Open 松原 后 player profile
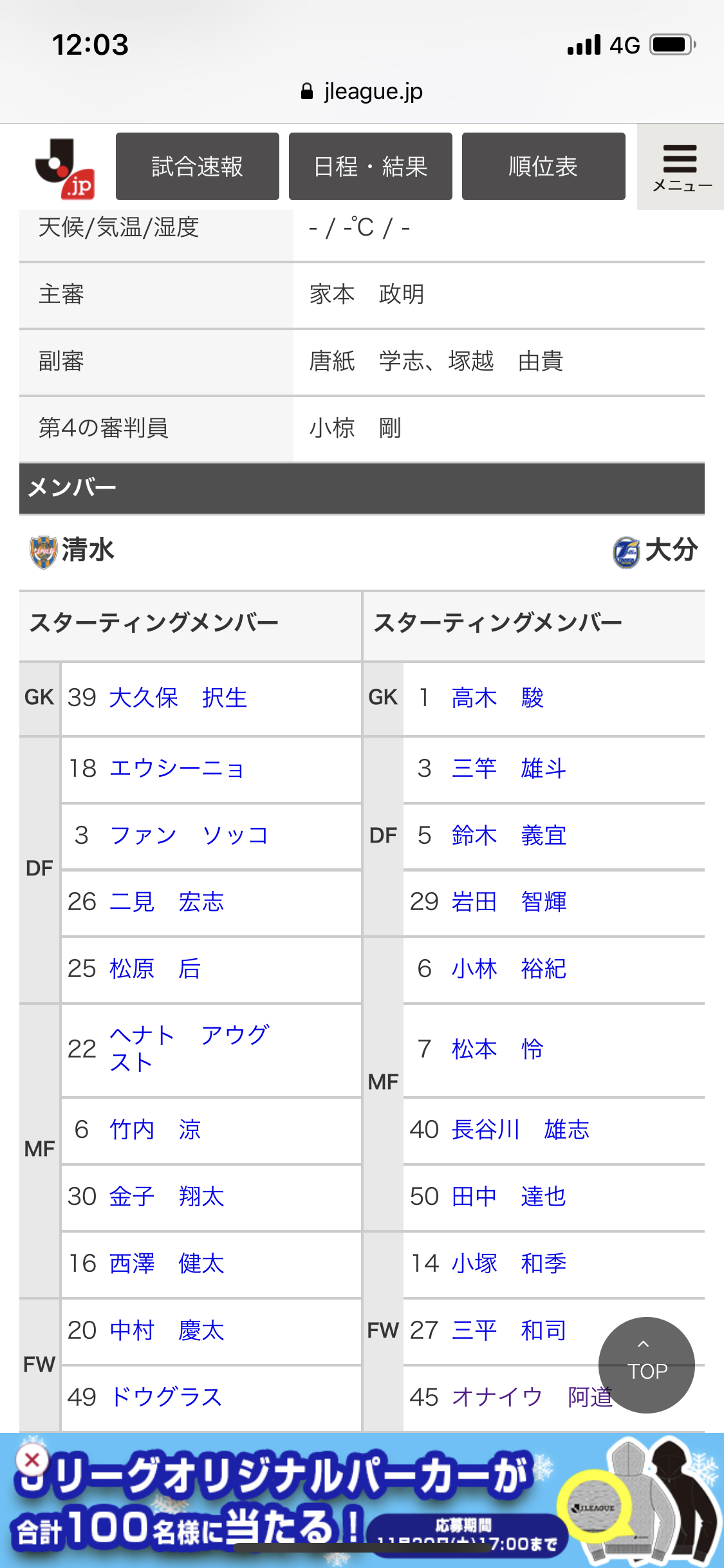The height and width of the screenshot is (1568, 724). point(155,969)
